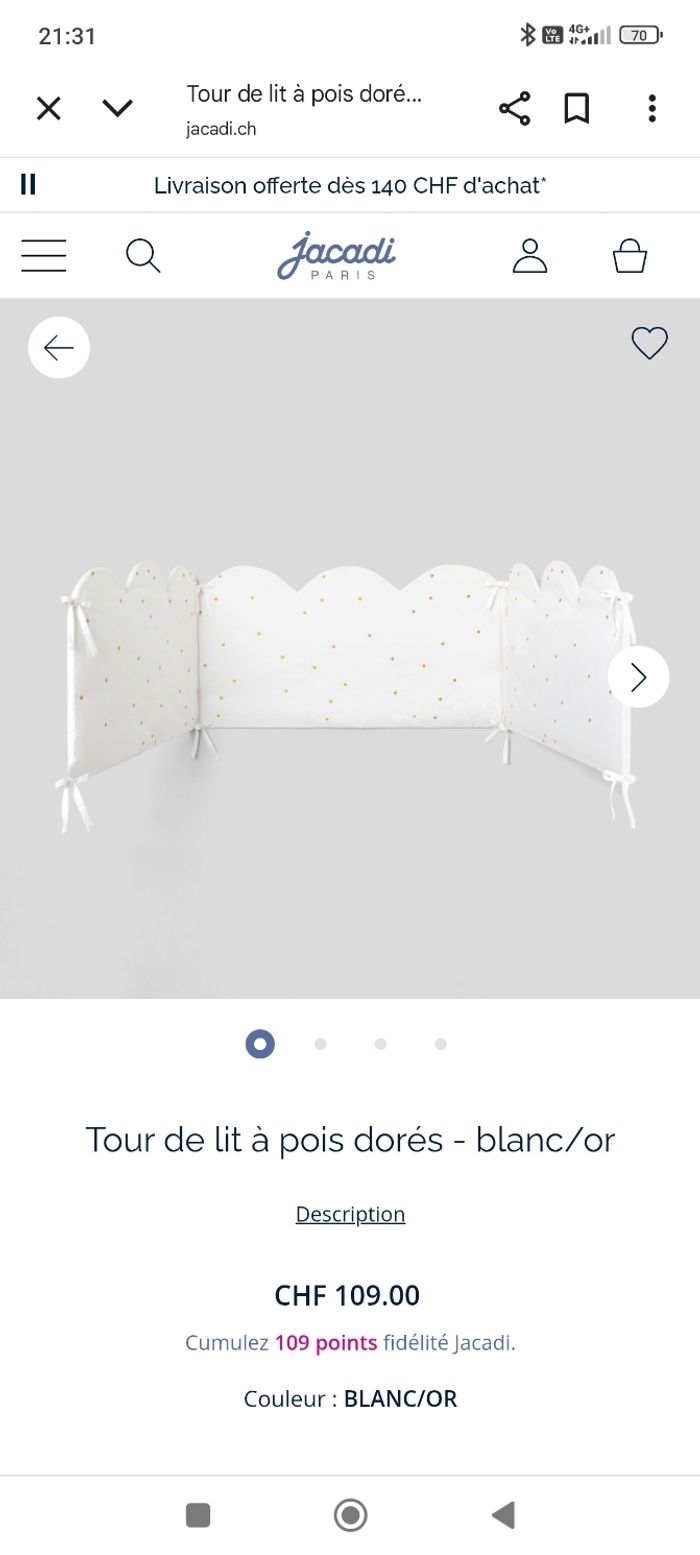Pause the delivery banner carousel

coord(28,184)
